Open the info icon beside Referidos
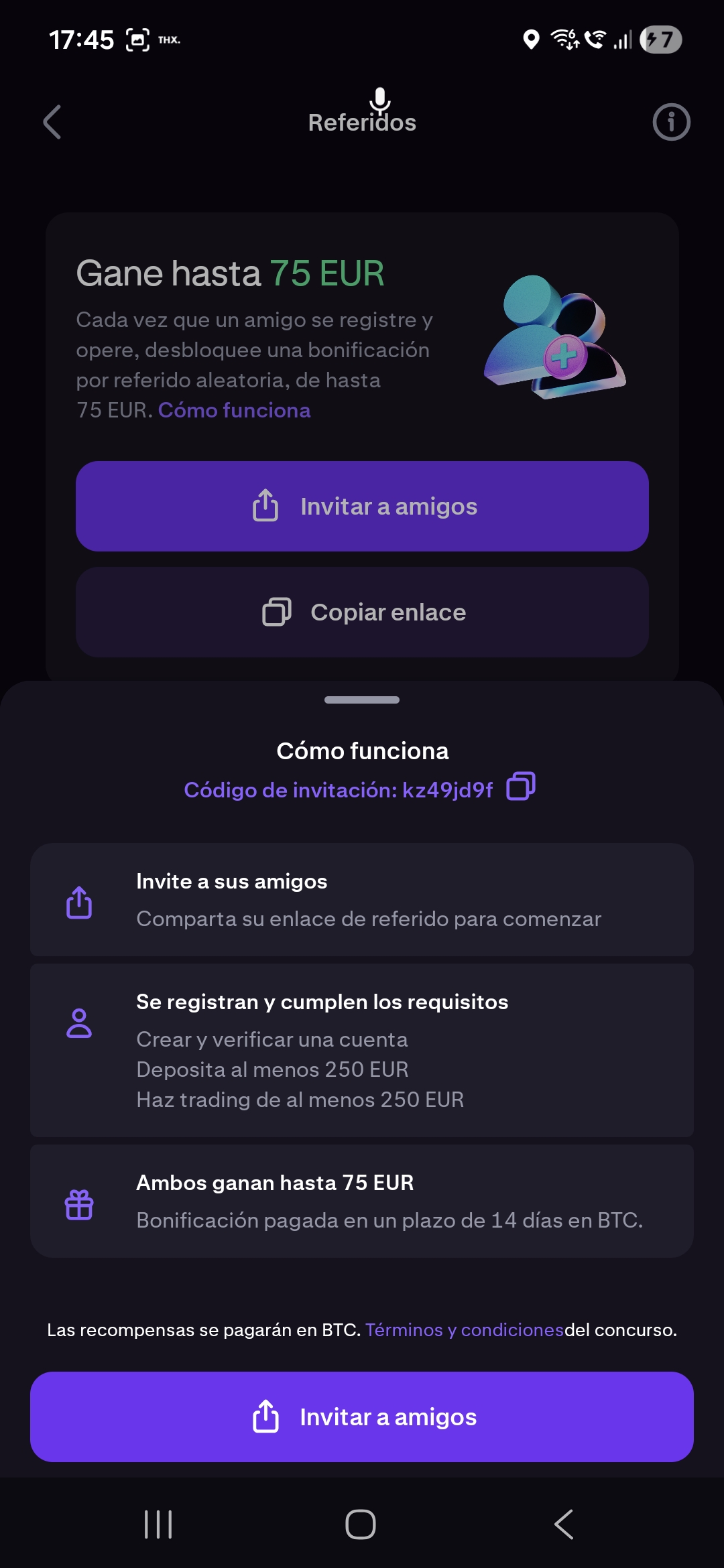The width and height of the screenshot is (724, 1568). (671, 122)
